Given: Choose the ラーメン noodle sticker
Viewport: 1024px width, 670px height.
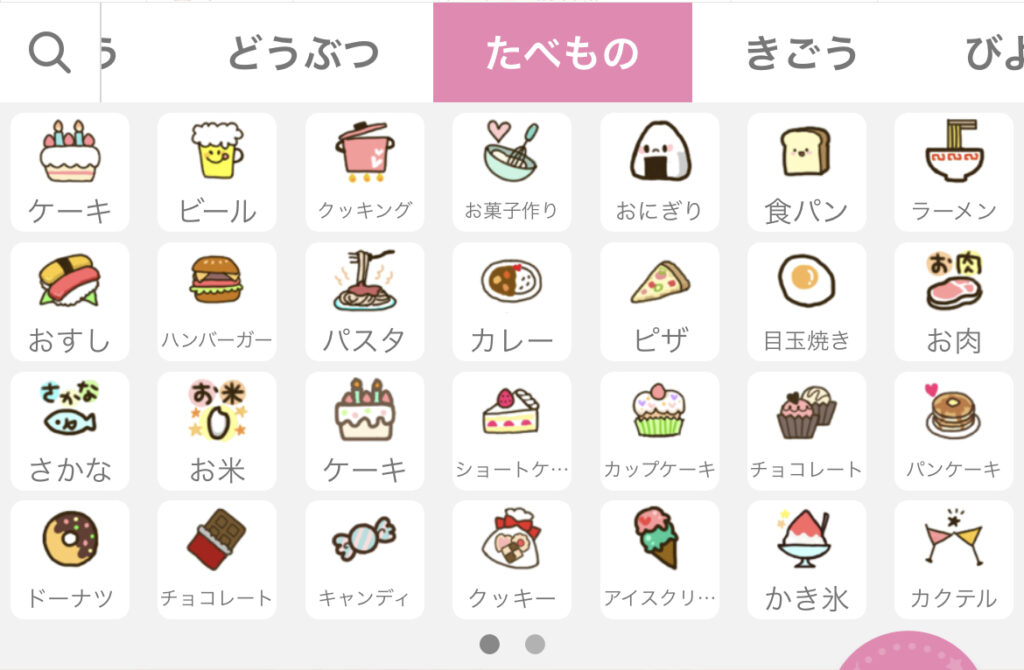Looking at the screenshot, I should pos(953,172).
